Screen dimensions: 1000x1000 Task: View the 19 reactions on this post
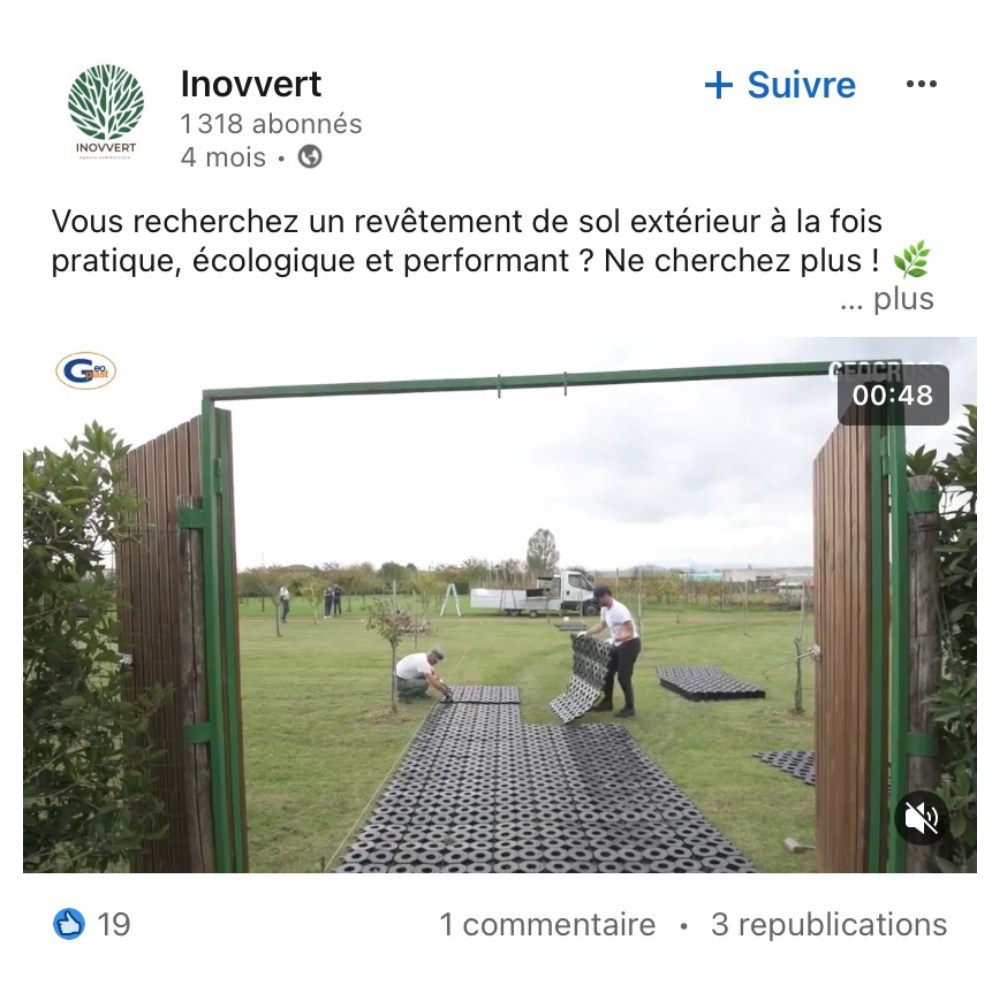pyautogui.click(x=92, y=924)
